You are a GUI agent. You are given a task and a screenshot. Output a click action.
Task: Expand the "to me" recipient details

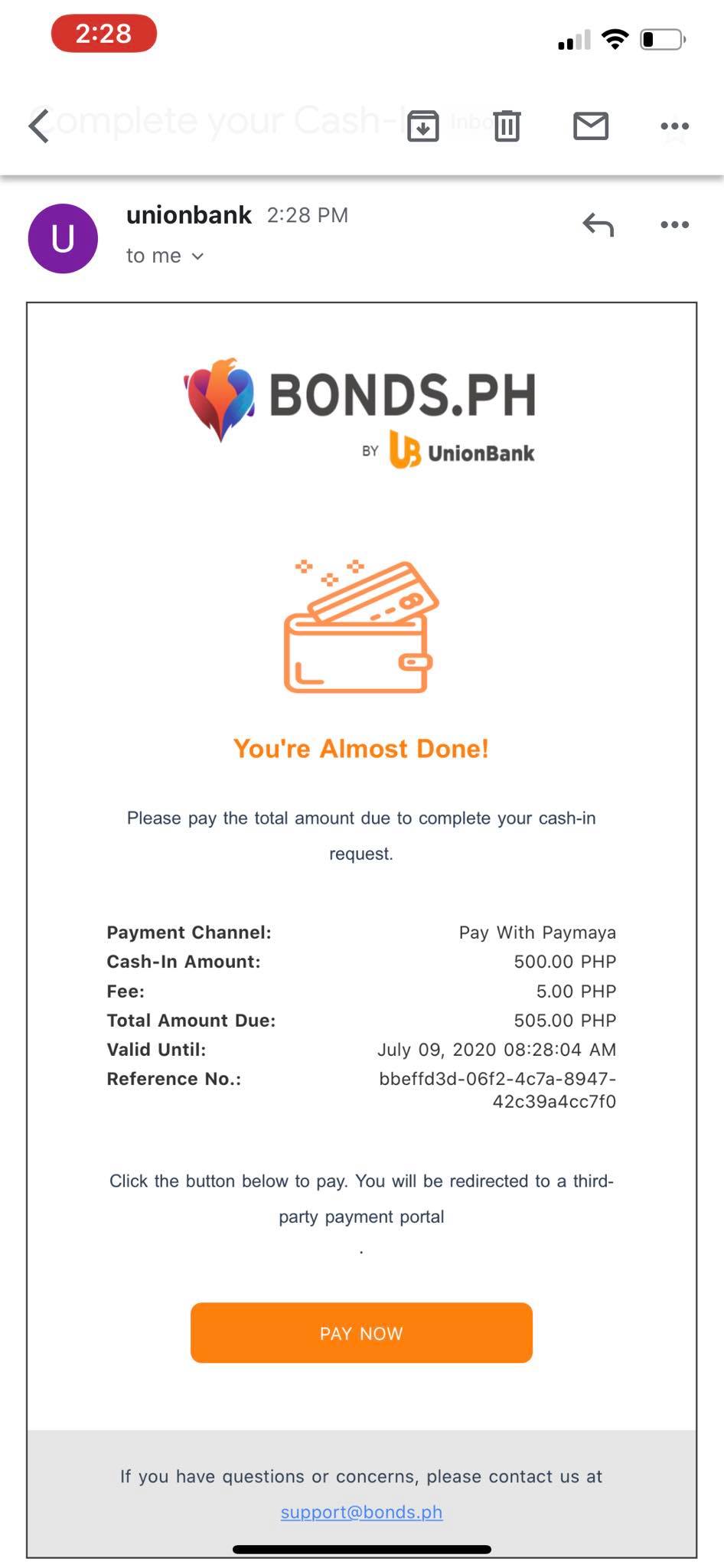click(165, 256)
